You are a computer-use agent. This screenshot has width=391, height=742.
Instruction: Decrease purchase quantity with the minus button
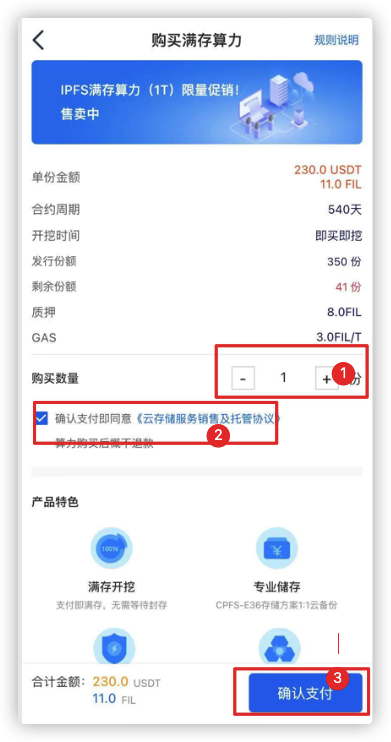243,379
